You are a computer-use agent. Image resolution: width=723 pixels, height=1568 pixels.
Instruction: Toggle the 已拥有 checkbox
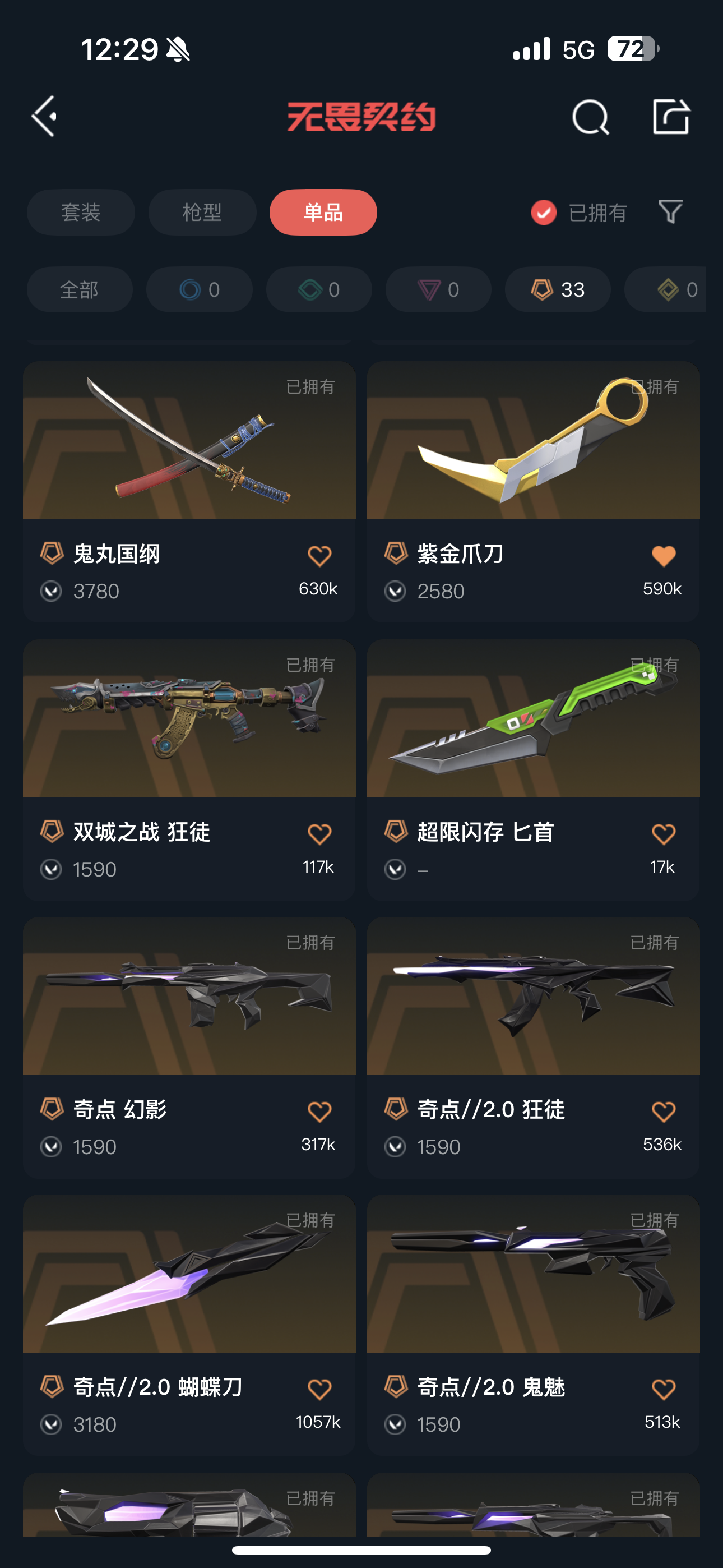(544, 213)
